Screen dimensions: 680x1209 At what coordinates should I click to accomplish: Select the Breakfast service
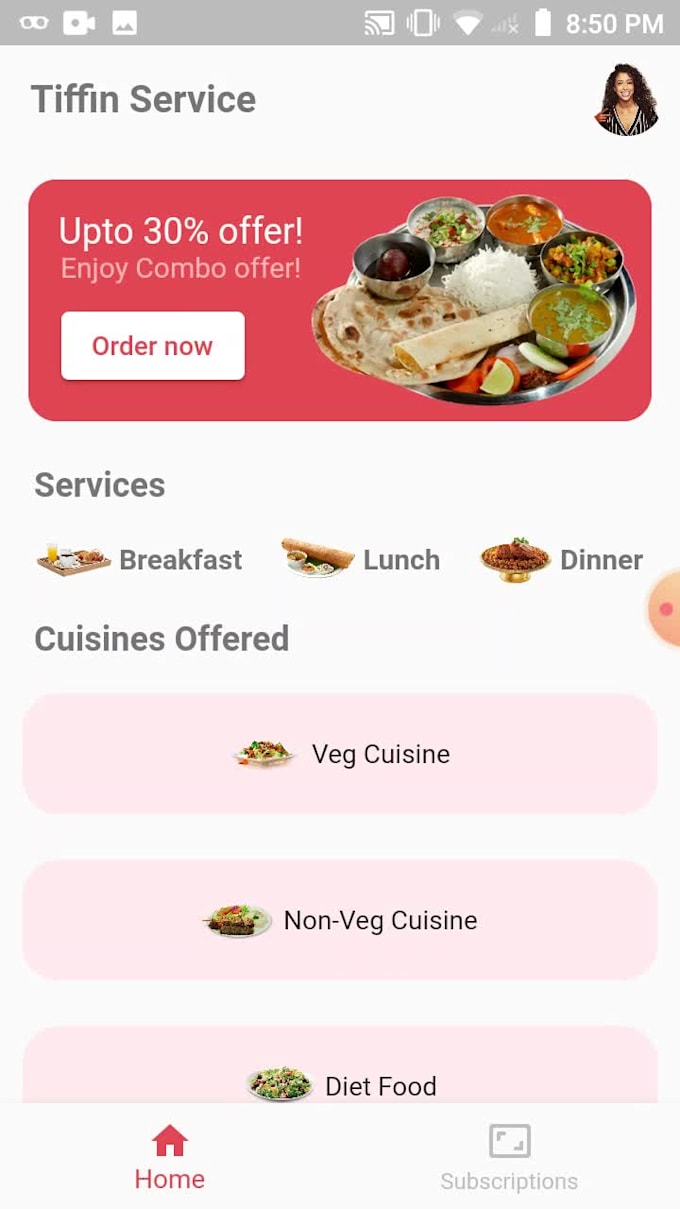point(140,559)
